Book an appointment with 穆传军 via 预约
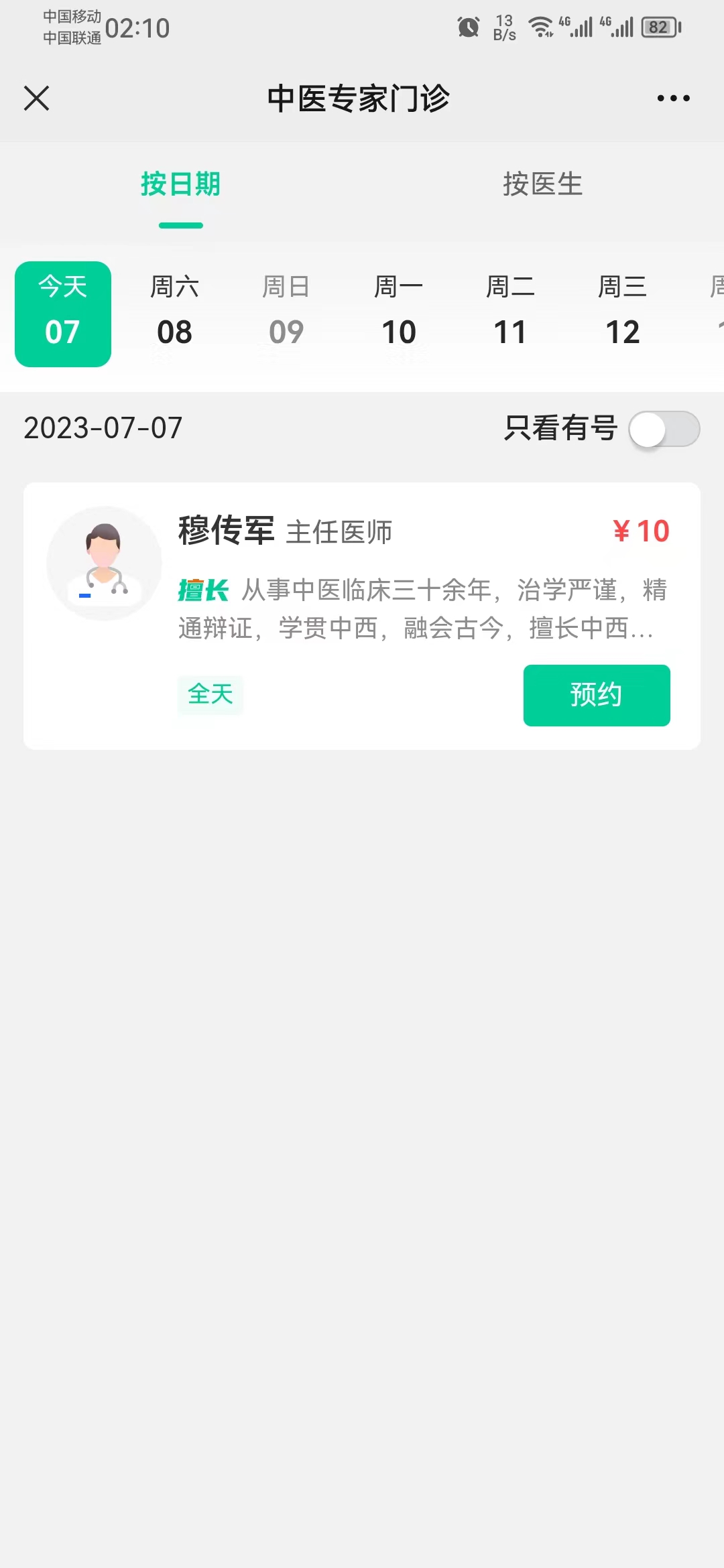The width and height of the screenshot is (724, 1568). (x=596, y=695)
